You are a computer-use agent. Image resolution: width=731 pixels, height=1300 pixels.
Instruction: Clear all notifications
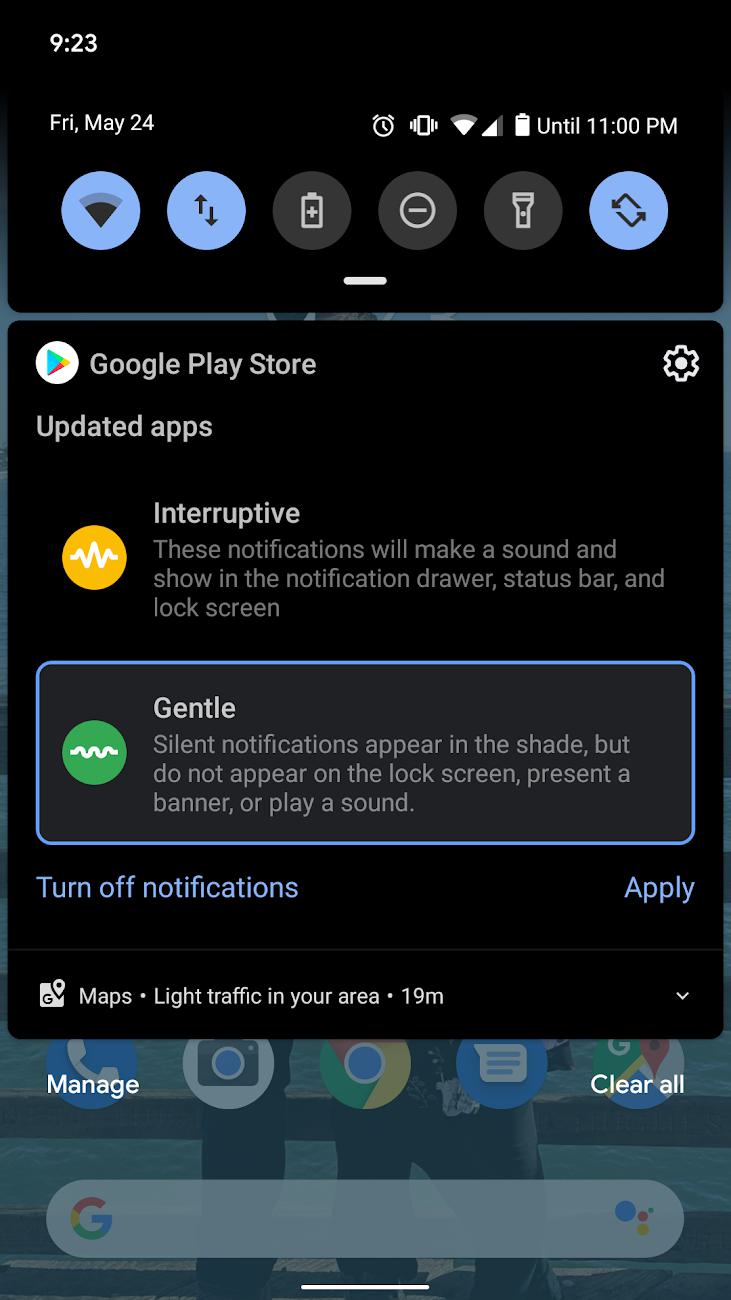click(x=637, y=1085)
